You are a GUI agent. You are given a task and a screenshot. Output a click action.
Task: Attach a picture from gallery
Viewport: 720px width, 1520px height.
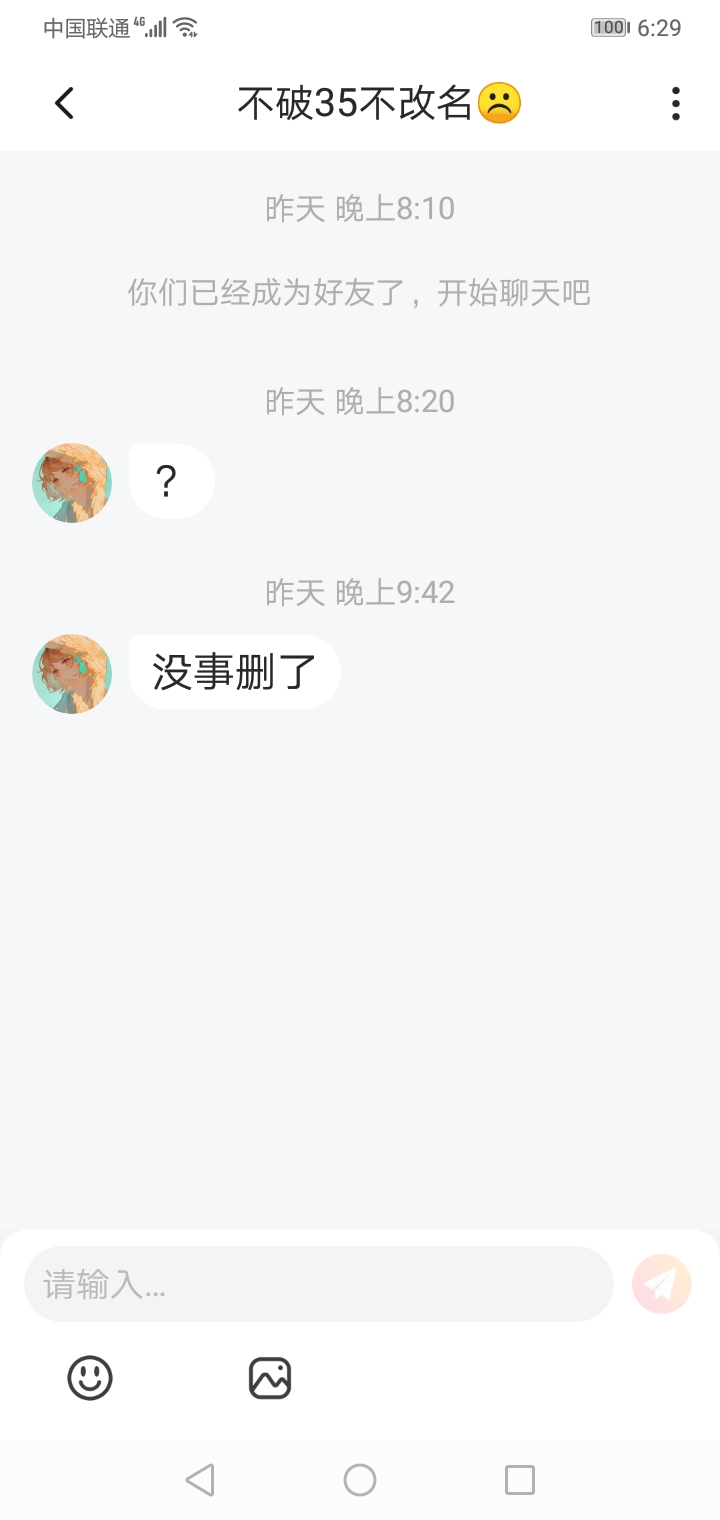pos(270,1378)
